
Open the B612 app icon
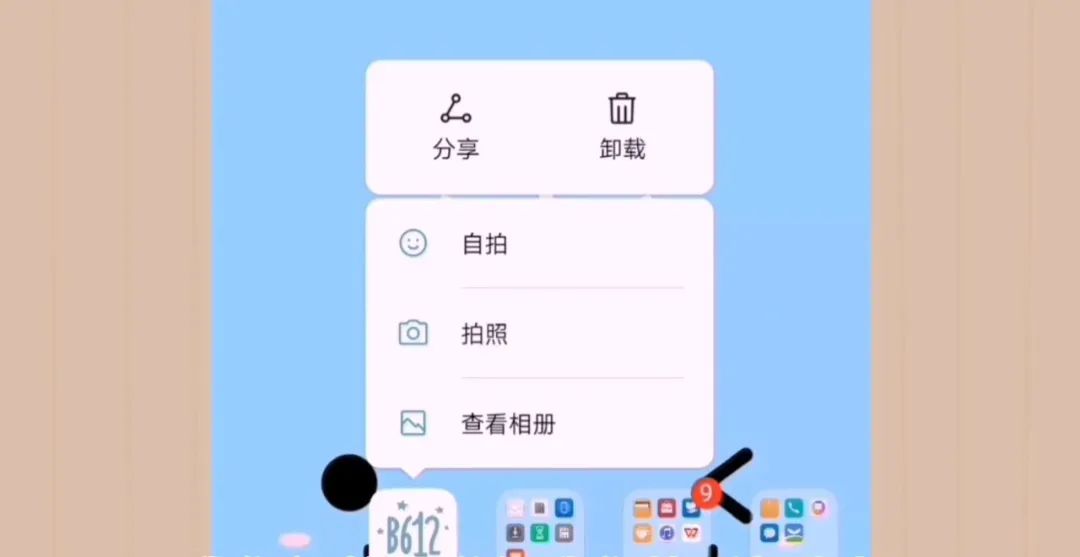pyautogui.click(x=414, y=527)
